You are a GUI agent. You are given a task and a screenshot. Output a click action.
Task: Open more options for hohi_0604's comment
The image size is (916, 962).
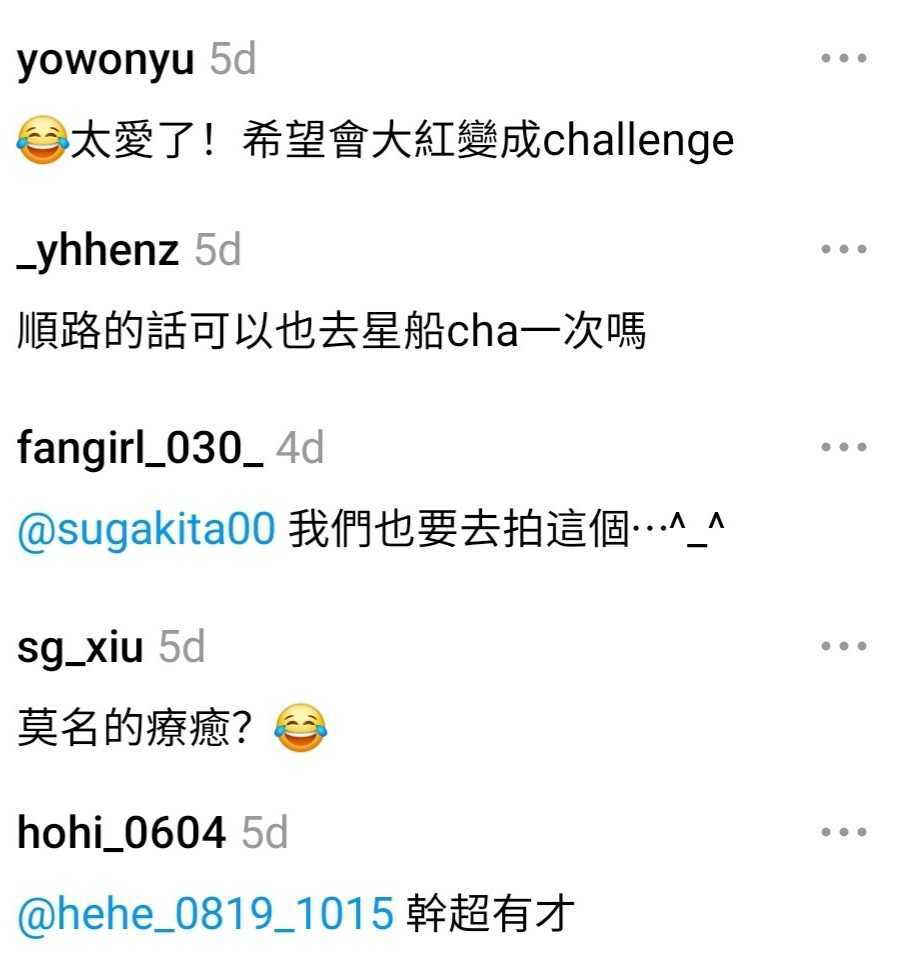pos(843,831)
